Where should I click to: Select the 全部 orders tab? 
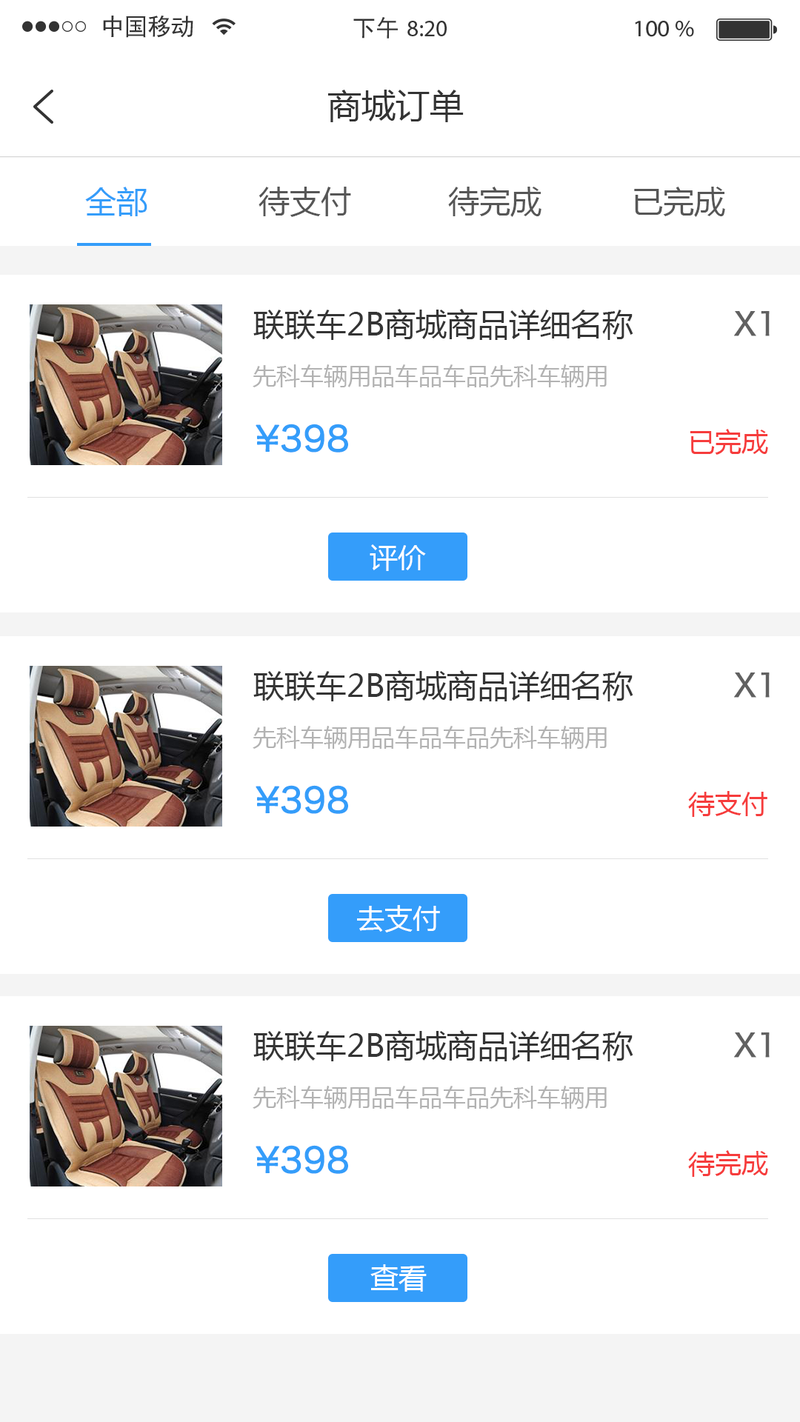(116, 203)
